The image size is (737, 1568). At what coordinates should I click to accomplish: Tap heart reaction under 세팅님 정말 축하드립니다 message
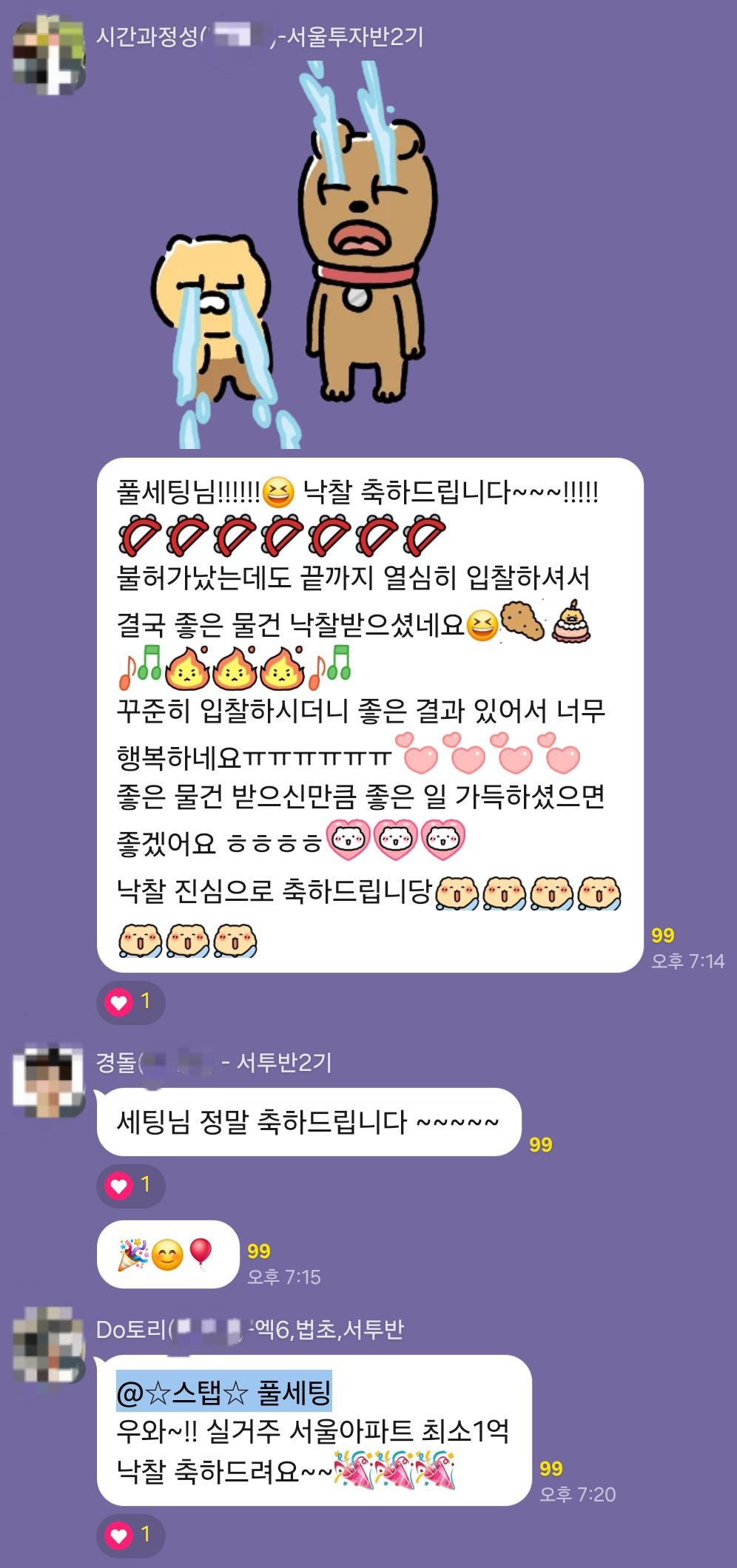[130, 1186]
